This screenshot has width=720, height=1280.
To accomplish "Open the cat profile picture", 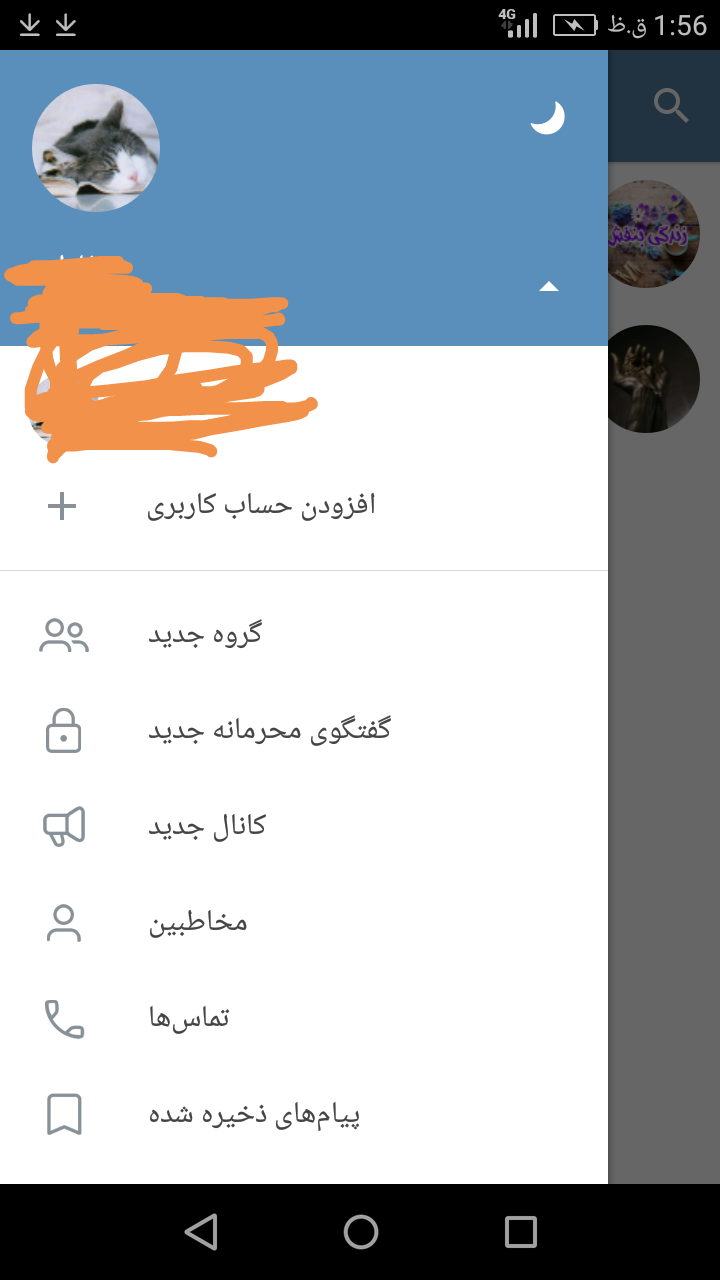I will [x=96, y=148].
